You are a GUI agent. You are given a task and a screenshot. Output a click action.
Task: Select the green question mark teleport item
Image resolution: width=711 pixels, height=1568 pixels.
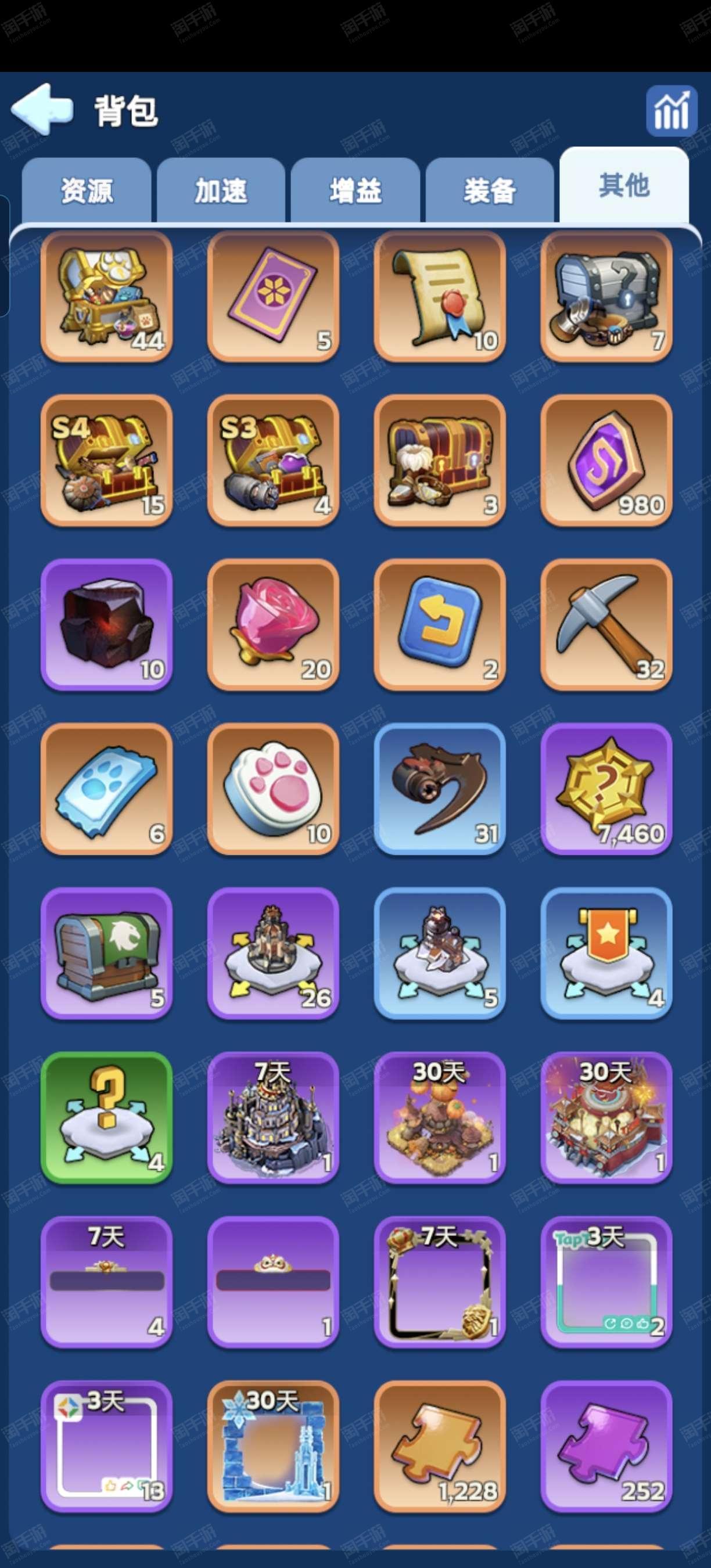[x=106, y=1118]
